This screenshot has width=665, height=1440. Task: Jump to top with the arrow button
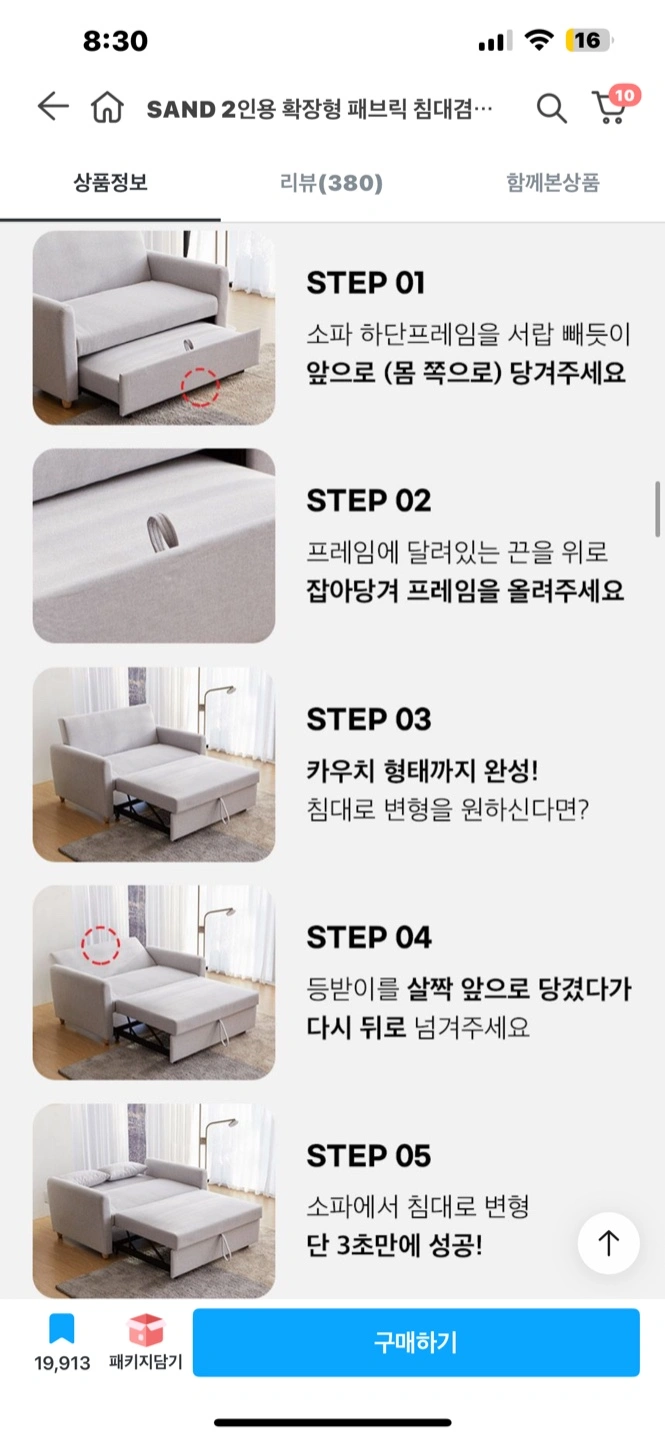(608, 1243)
